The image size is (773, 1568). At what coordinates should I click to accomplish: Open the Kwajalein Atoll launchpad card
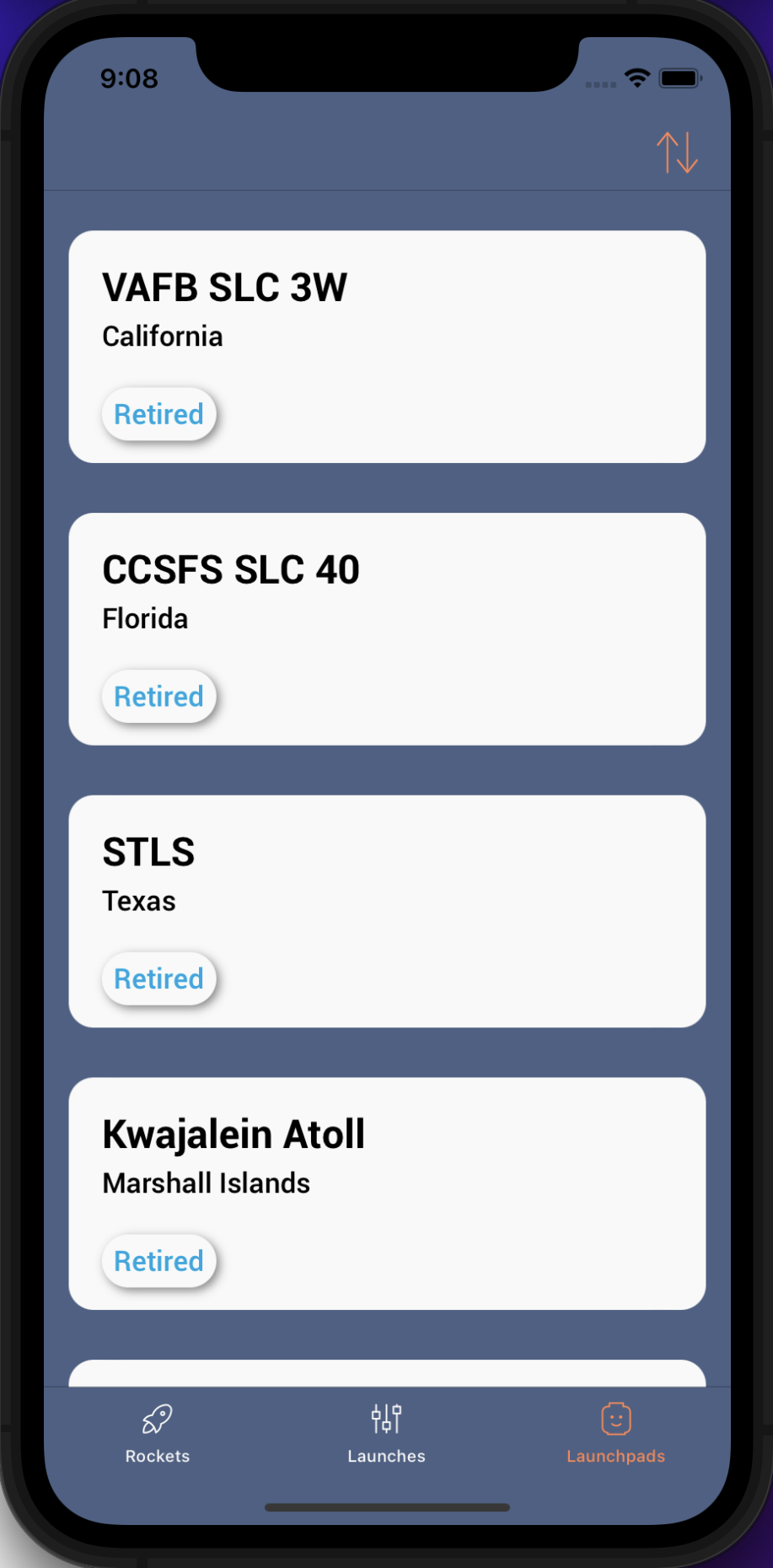[387, 1193]
